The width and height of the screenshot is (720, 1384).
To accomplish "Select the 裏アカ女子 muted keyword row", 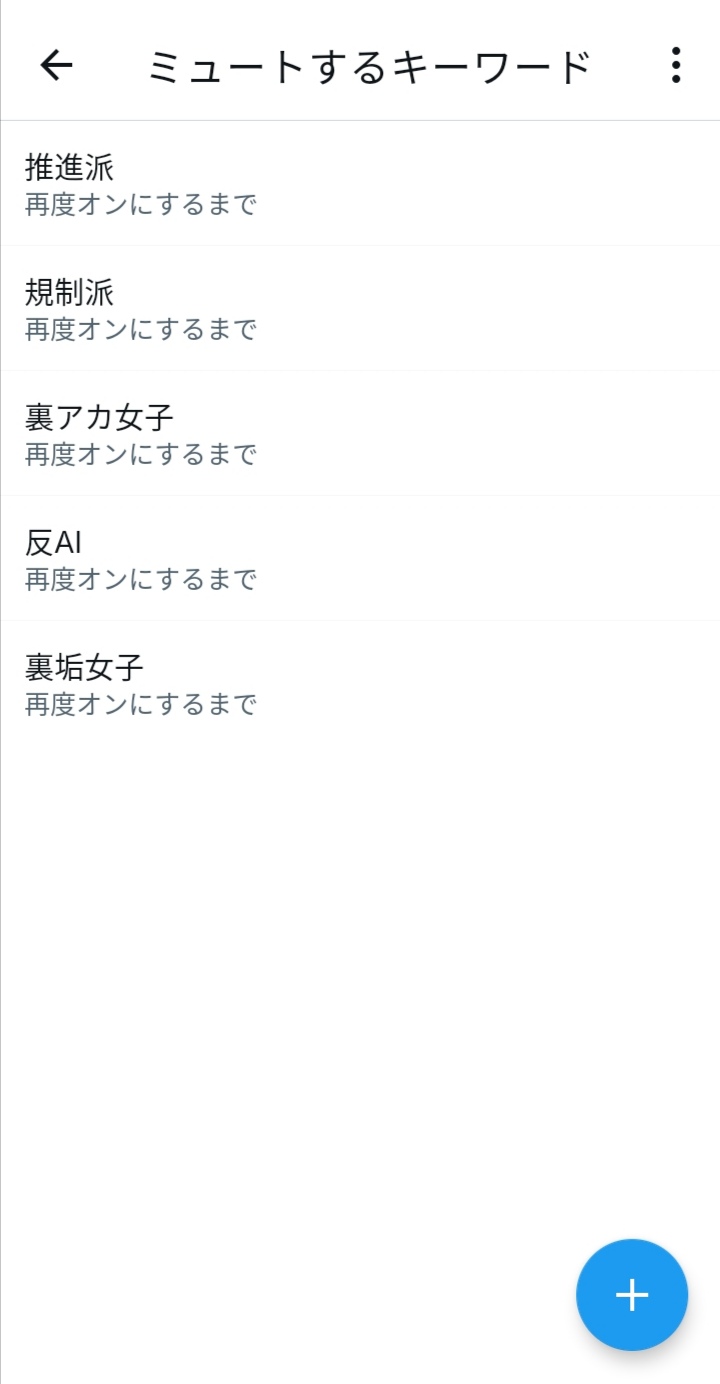I will tap(360, 434).
